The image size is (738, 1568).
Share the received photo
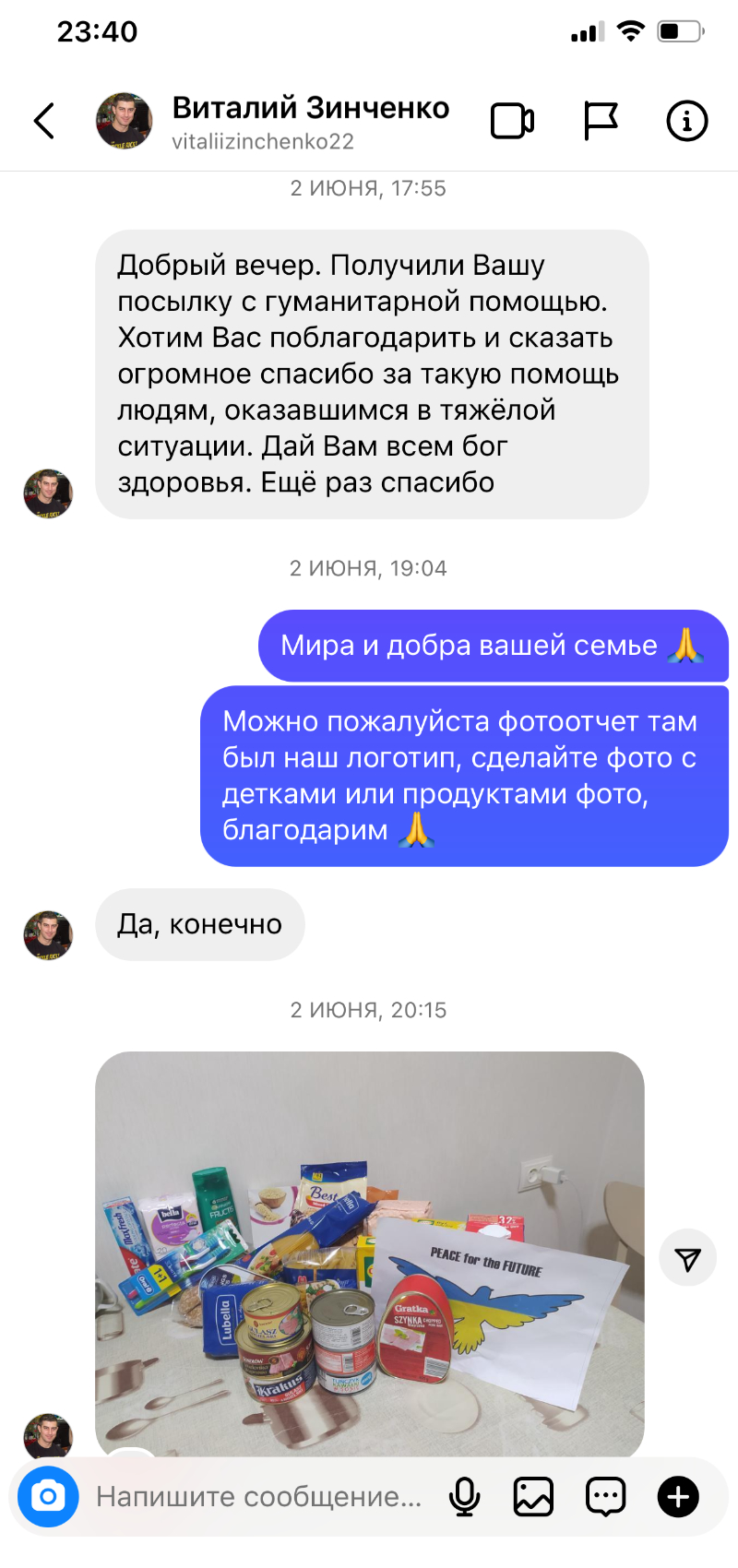coord(687,1258)
